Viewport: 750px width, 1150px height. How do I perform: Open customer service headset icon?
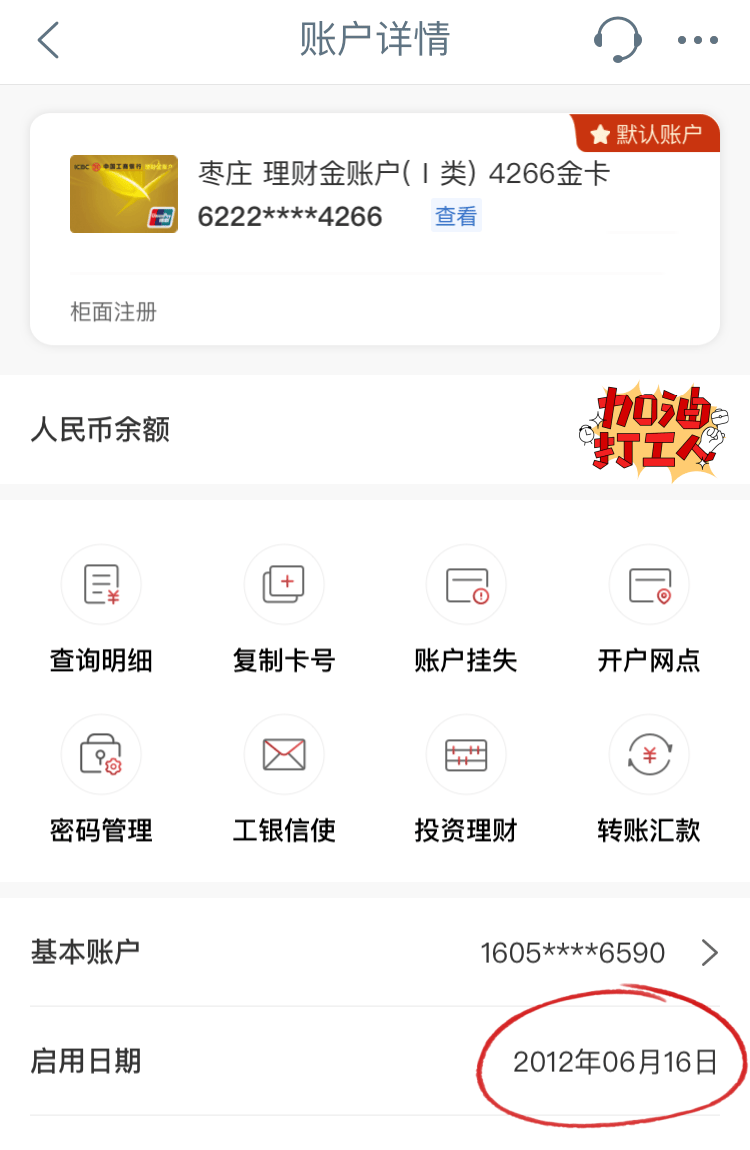tap(616, 41)
